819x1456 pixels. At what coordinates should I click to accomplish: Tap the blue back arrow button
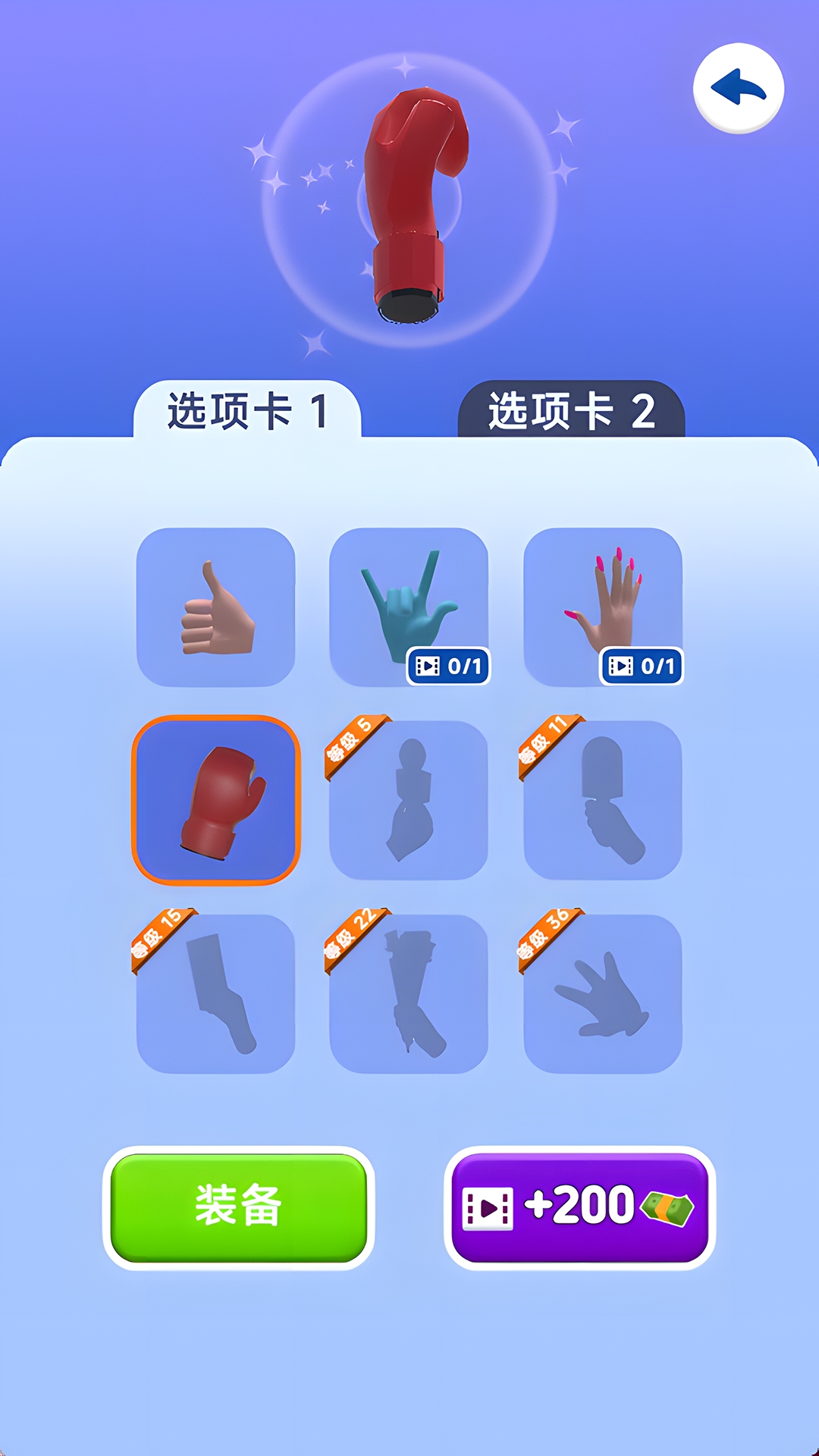738,88
